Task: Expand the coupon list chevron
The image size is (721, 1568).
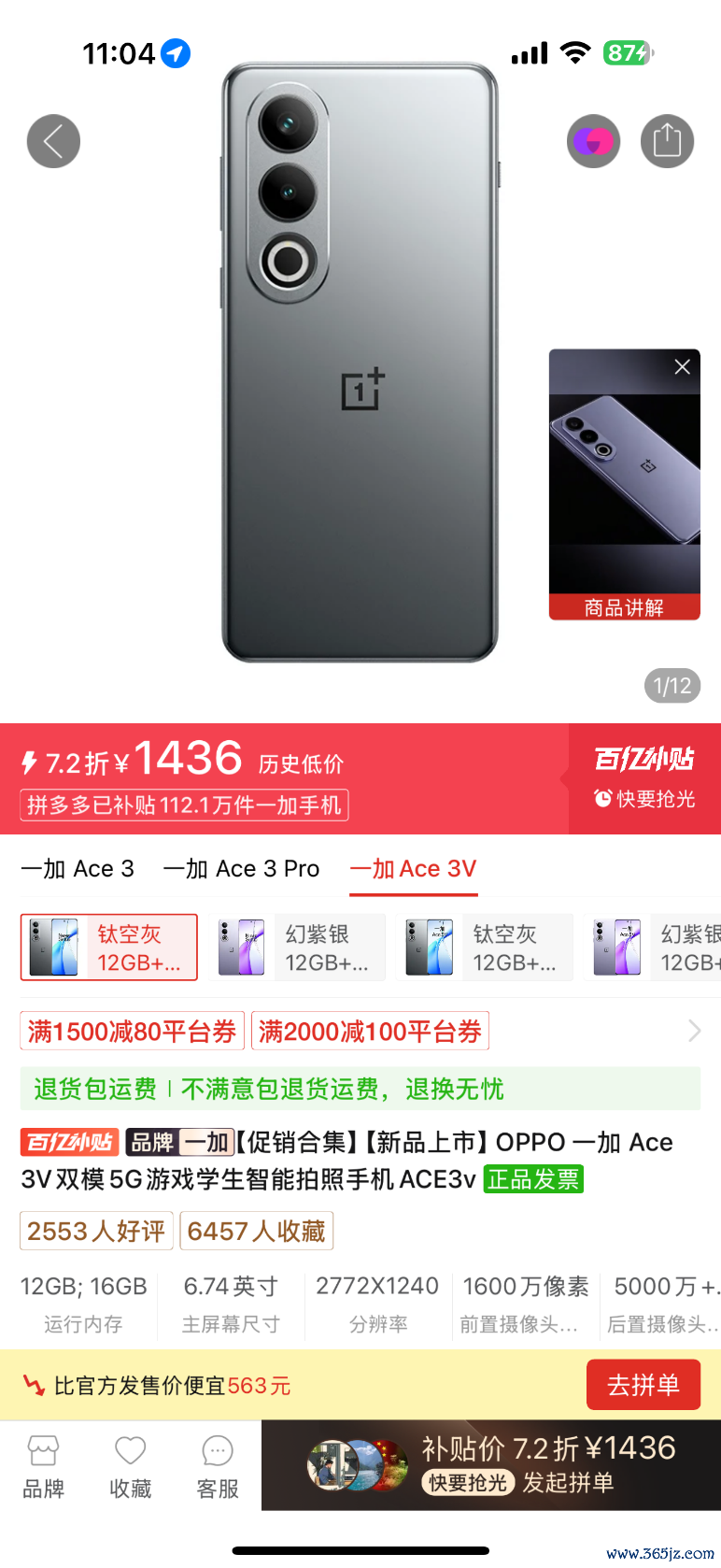Action: (693, 1032)
